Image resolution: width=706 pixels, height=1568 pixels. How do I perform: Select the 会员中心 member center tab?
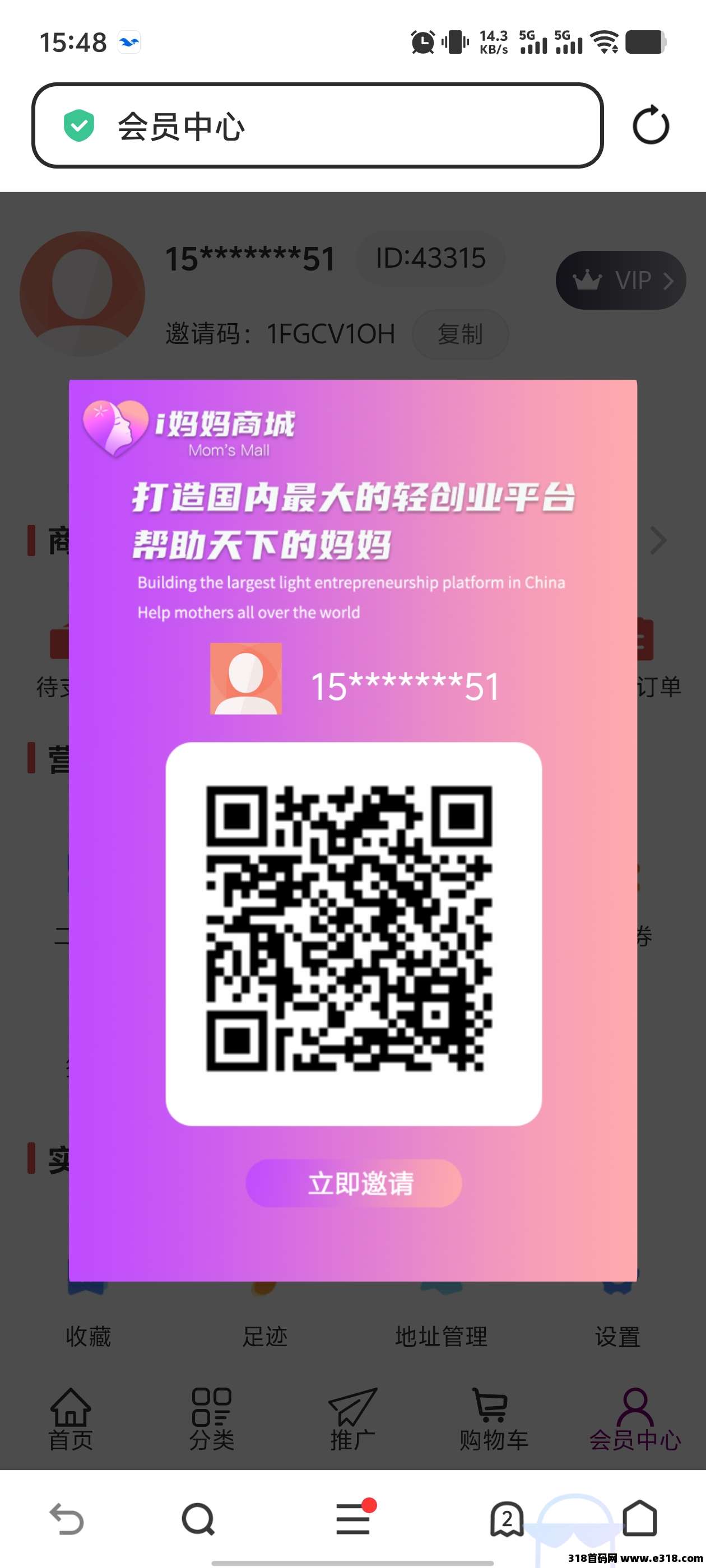tap(635, 1419)
